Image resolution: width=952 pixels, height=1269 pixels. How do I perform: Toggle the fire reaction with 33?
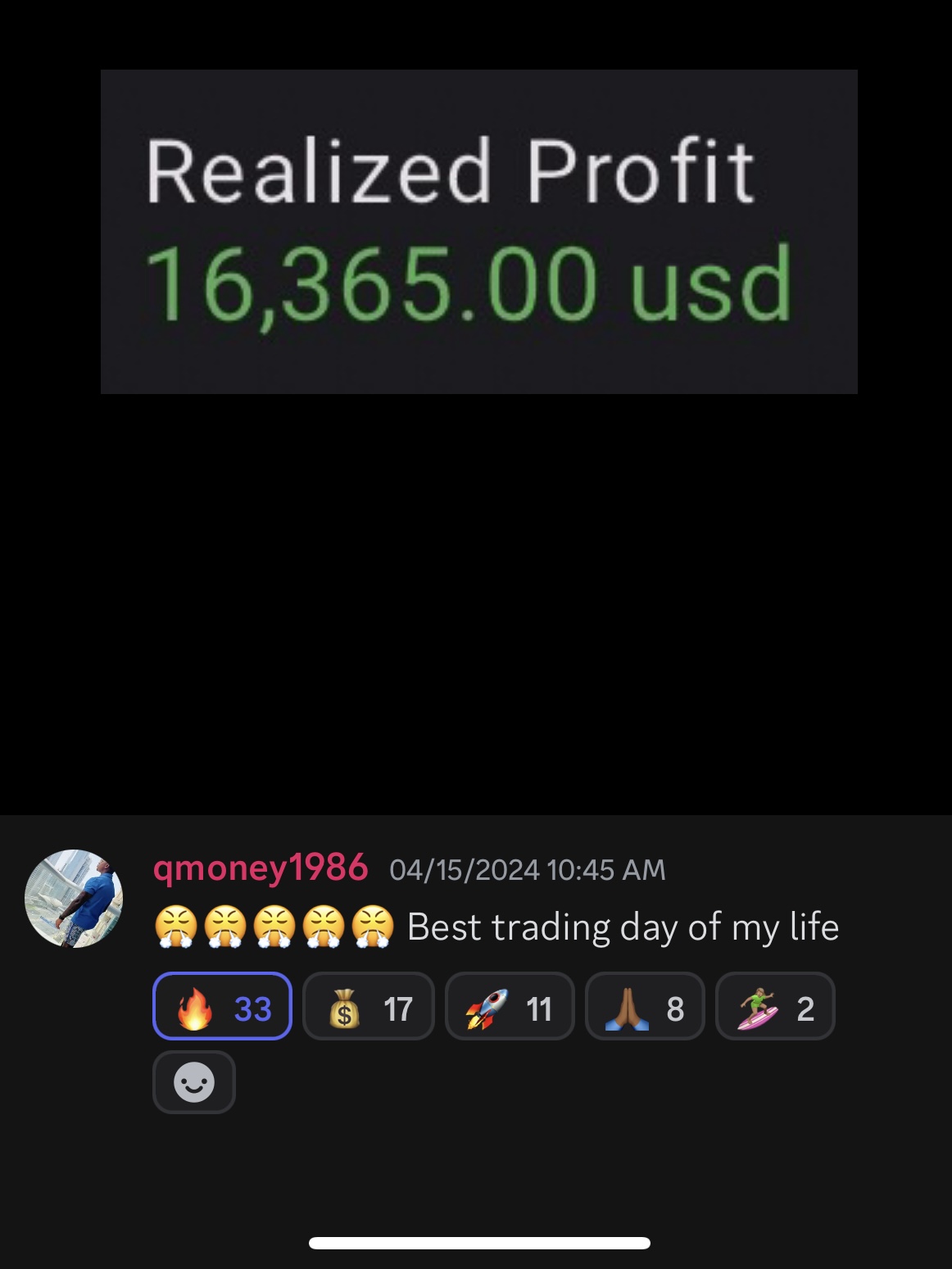[222, 1007]
